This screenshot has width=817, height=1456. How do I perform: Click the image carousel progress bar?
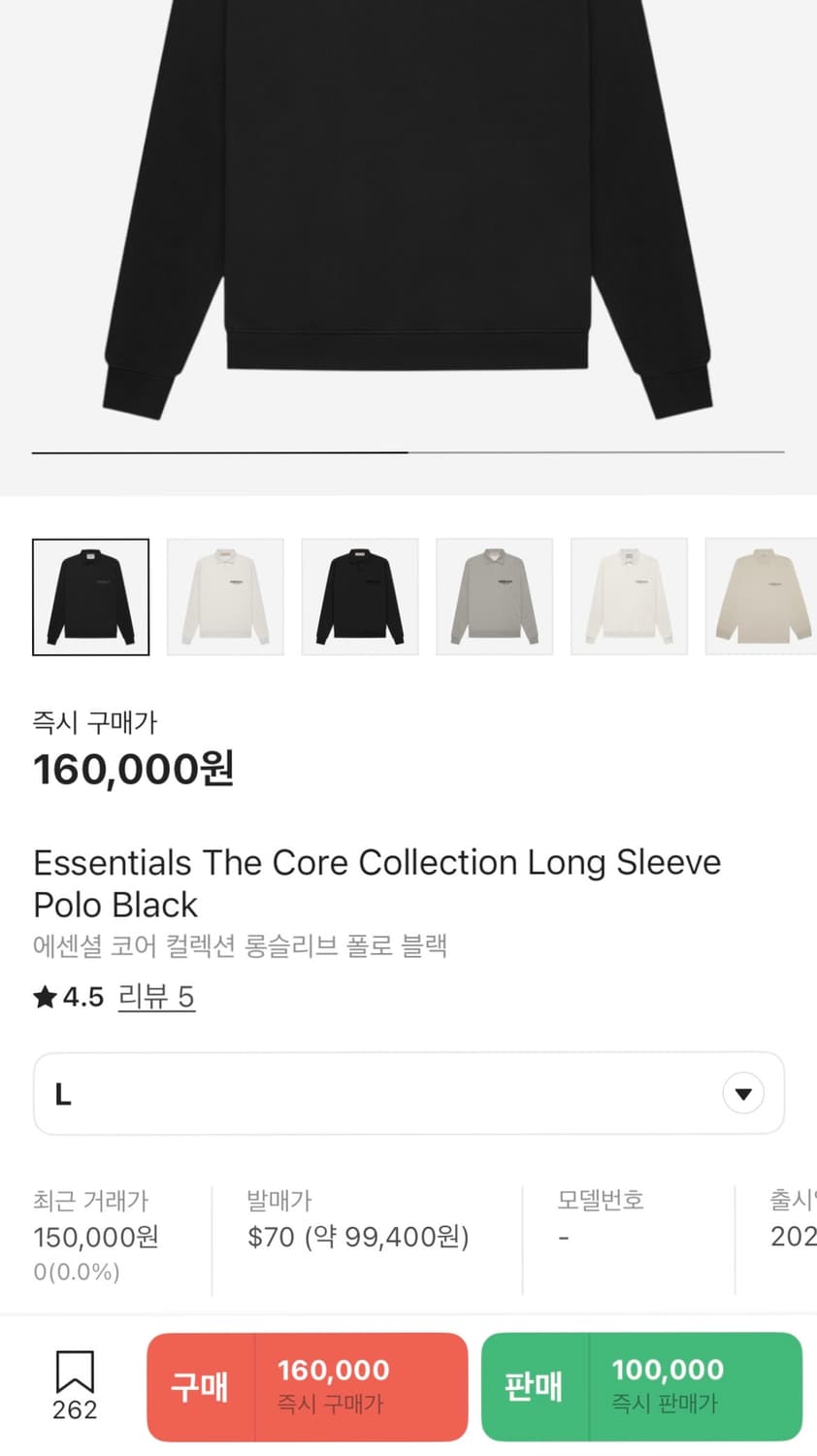pyautogui.click(x=408, y=451)
